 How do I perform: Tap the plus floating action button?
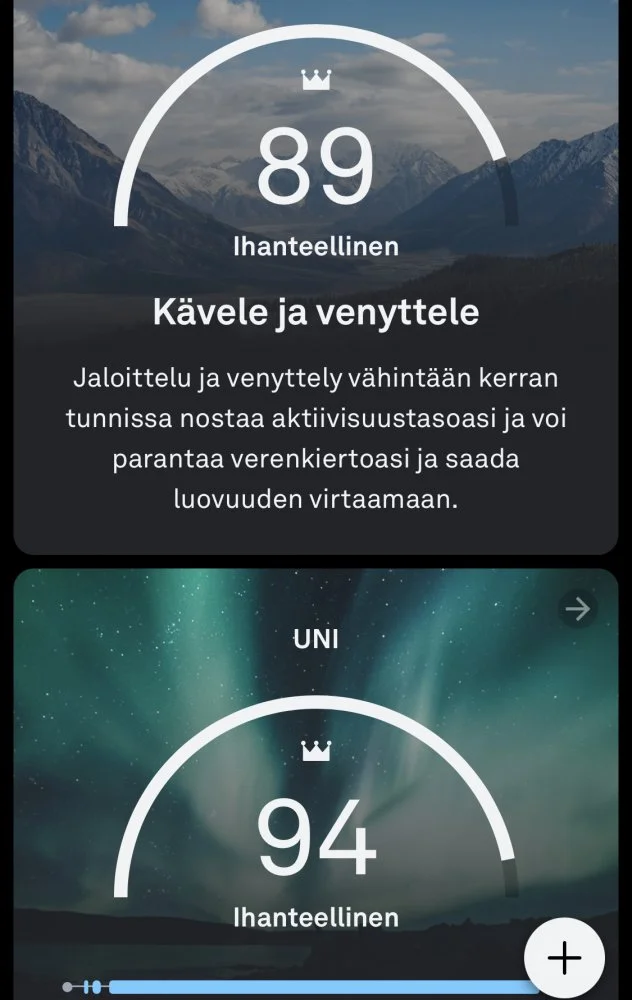(564, 959)
